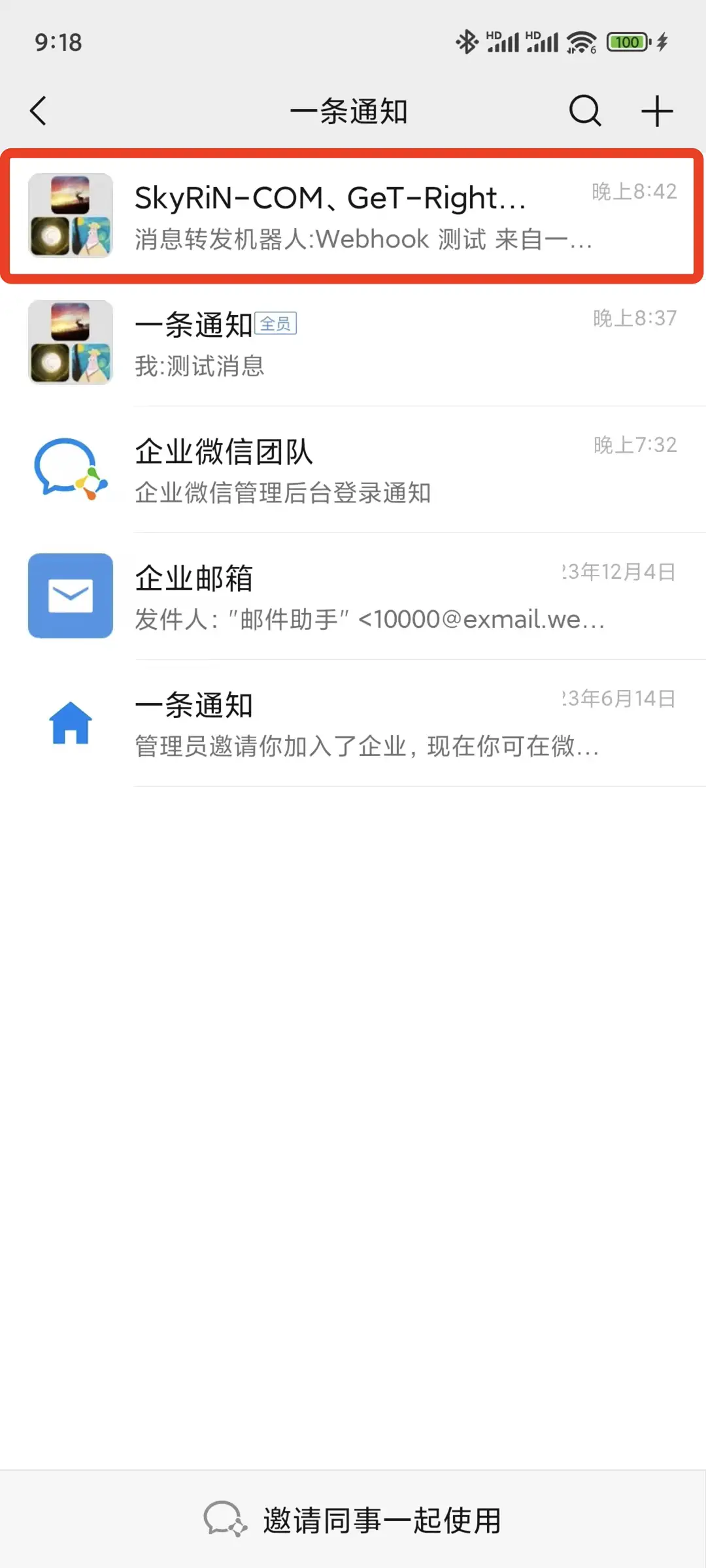Open the 一条通知 admin invitation message
The width and height of the screenshot is (706, 1568).
coord(353,723)
